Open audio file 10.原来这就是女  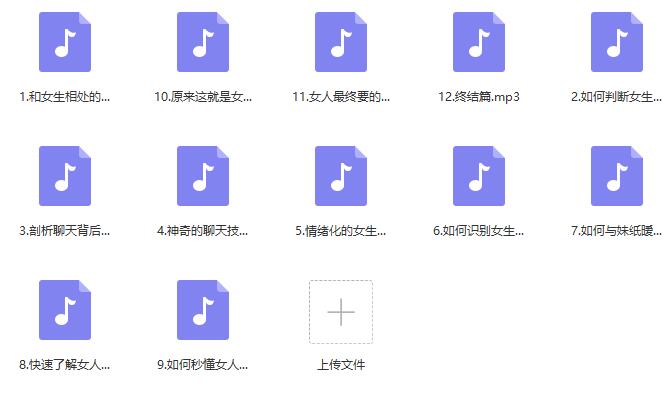tap(203, 44)
